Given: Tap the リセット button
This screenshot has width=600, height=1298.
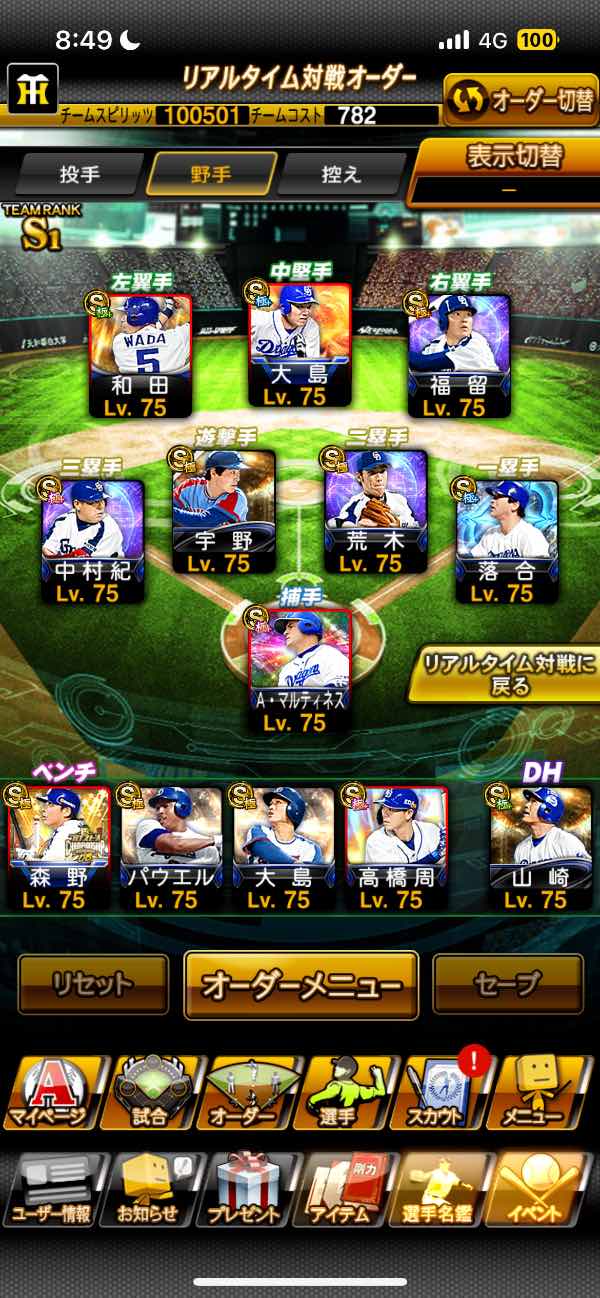Looking at the screenshot, I should (x=93, y=984).
